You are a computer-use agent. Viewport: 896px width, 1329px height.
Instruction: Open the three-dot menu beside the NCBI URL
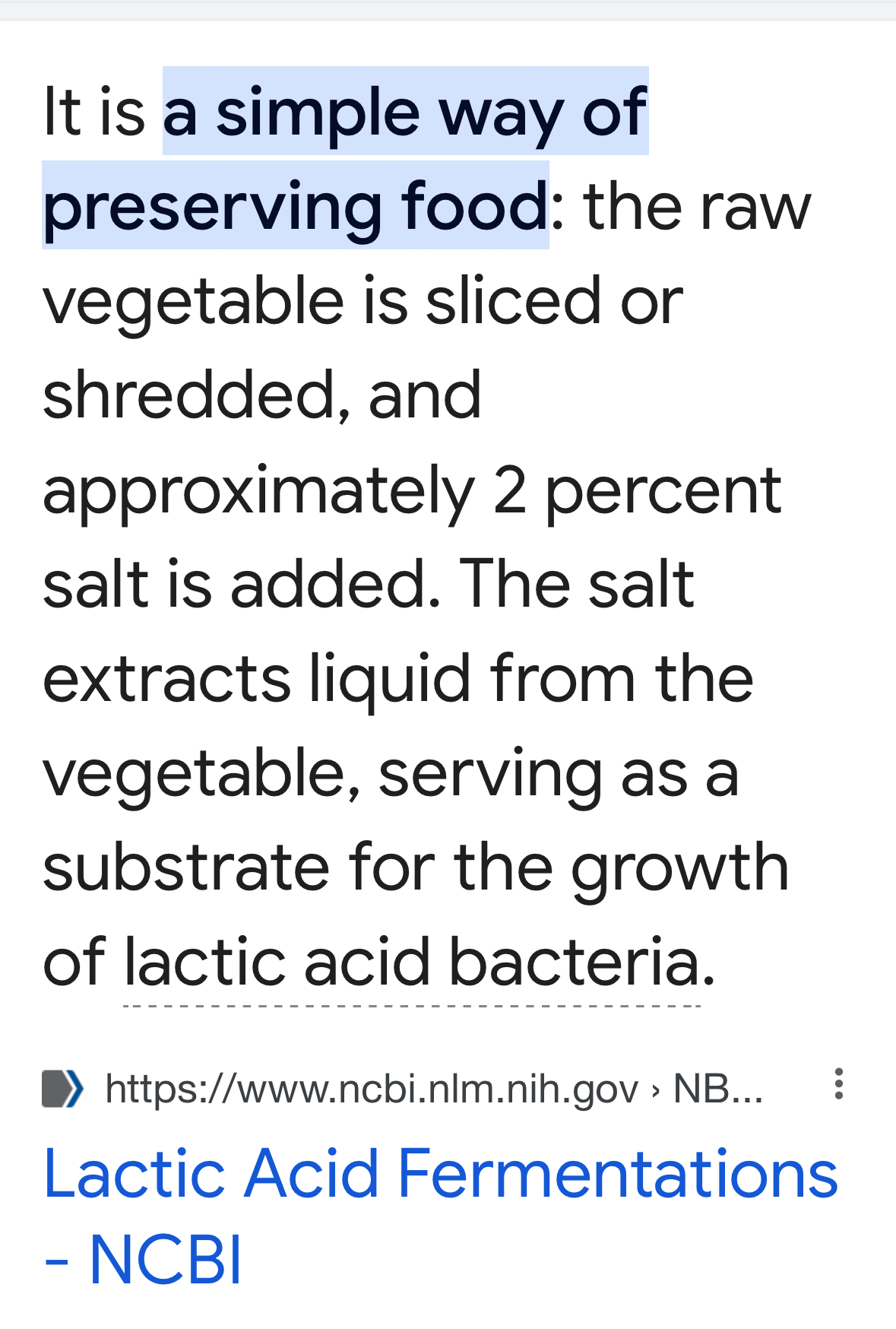click(x=838, y=1083)
